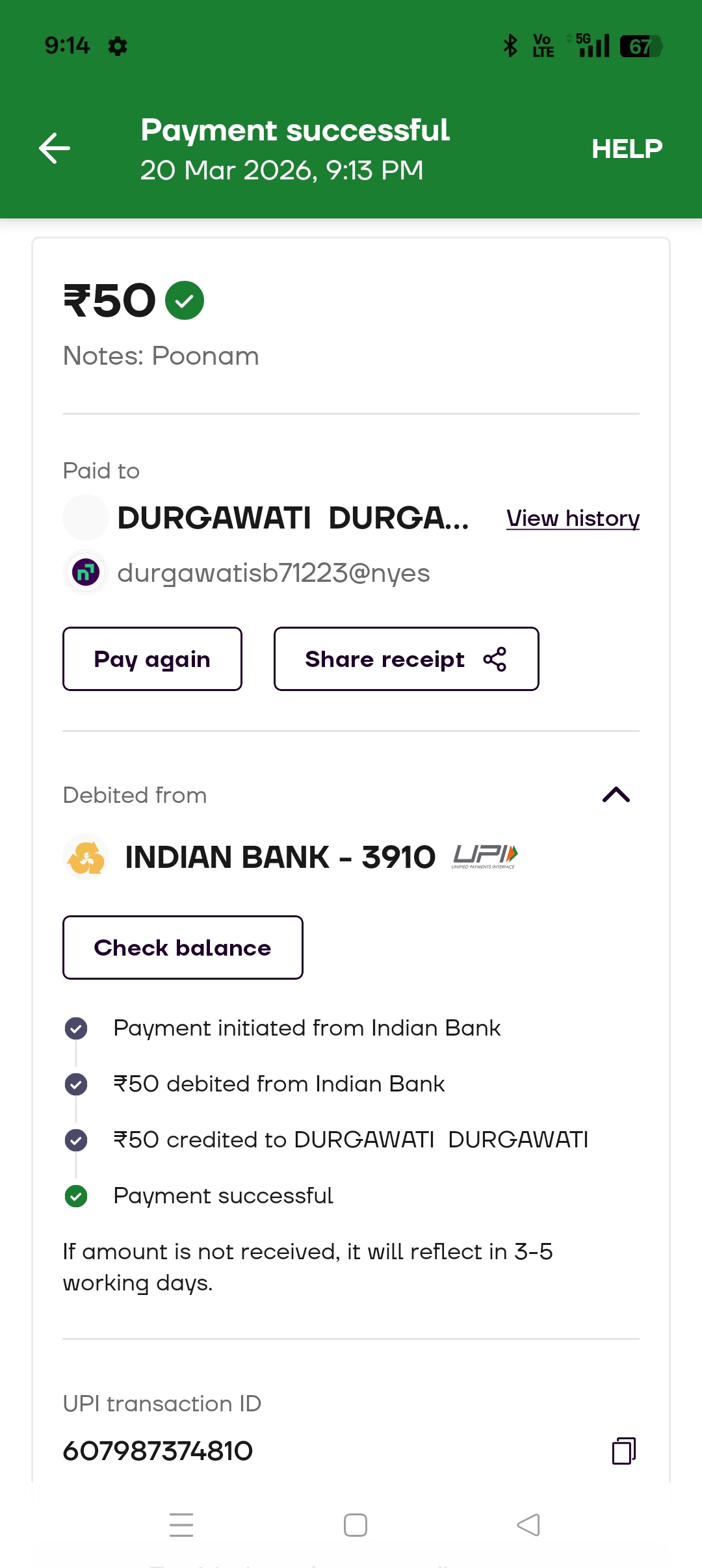Open HELP for this payment

pyautogui.click(x=627, y=149)
